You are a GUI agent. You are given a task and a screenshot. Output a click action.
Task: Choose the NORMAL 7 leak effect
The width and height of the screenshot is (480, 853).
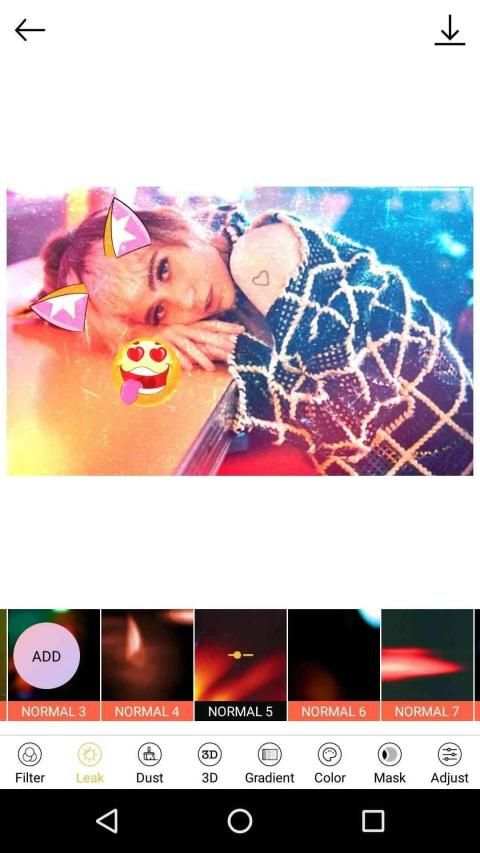427,665
